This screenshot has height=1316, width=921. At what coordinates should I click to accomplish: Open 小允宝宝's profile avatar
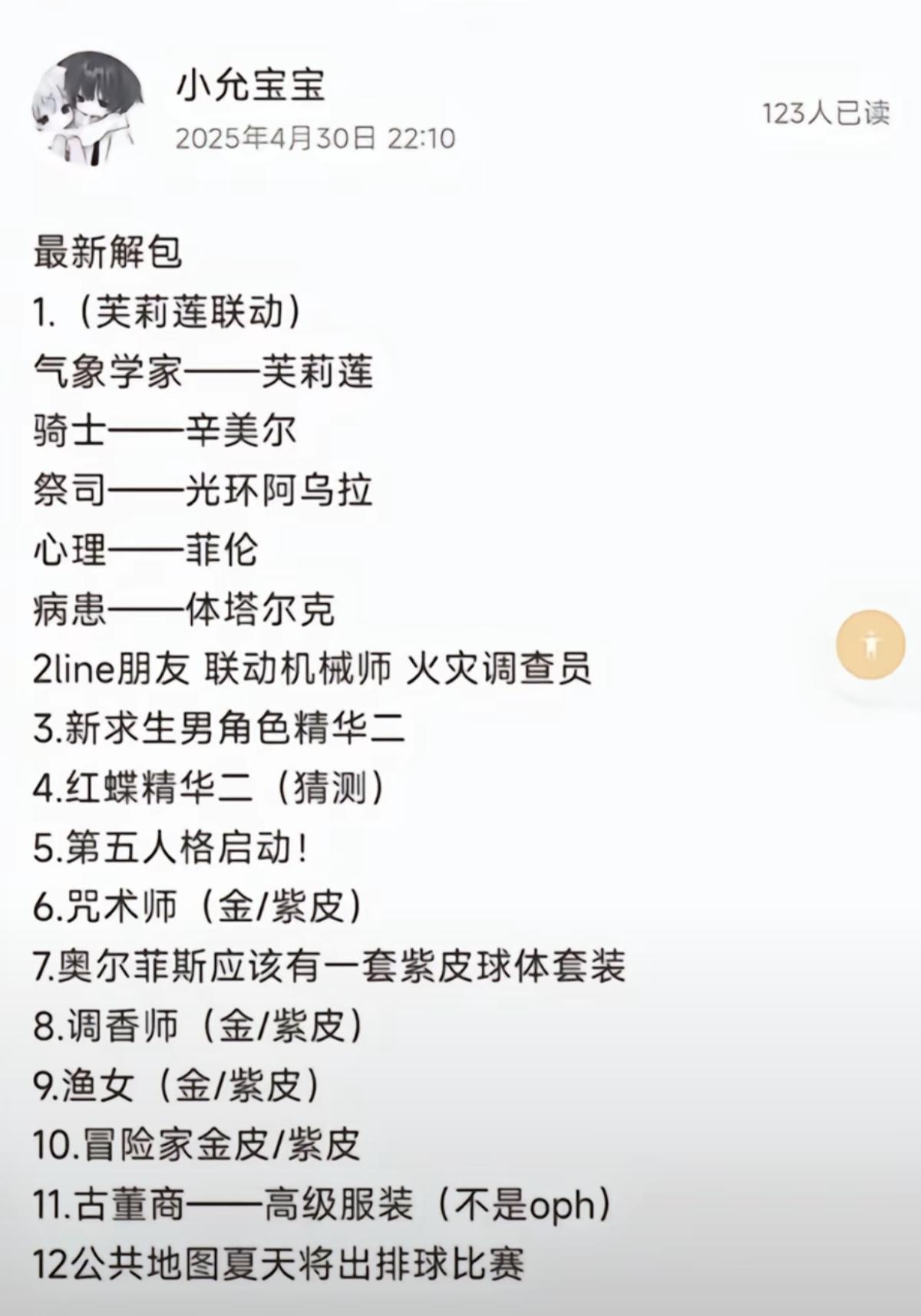click(x=88, y=108)
